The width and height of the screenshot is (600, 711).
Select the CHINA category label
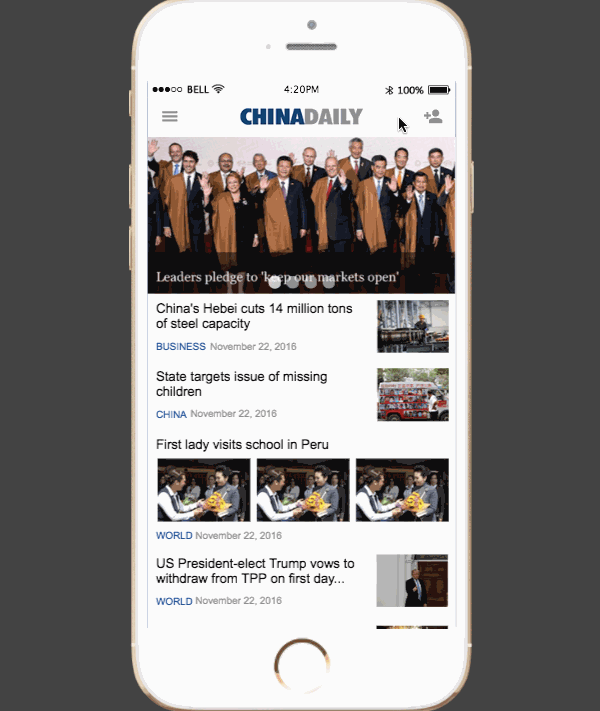coord(171,414)
